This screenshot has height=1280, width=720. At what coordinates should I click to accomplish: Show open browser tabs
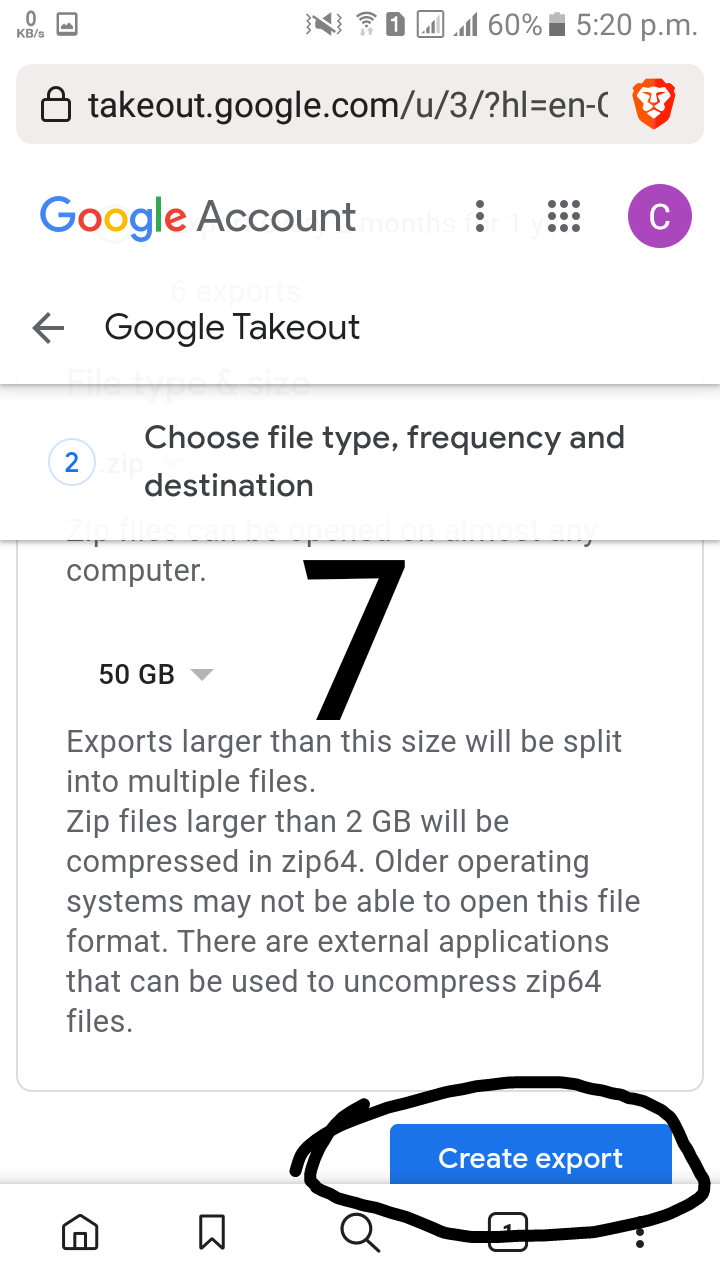coord(507,1232)
